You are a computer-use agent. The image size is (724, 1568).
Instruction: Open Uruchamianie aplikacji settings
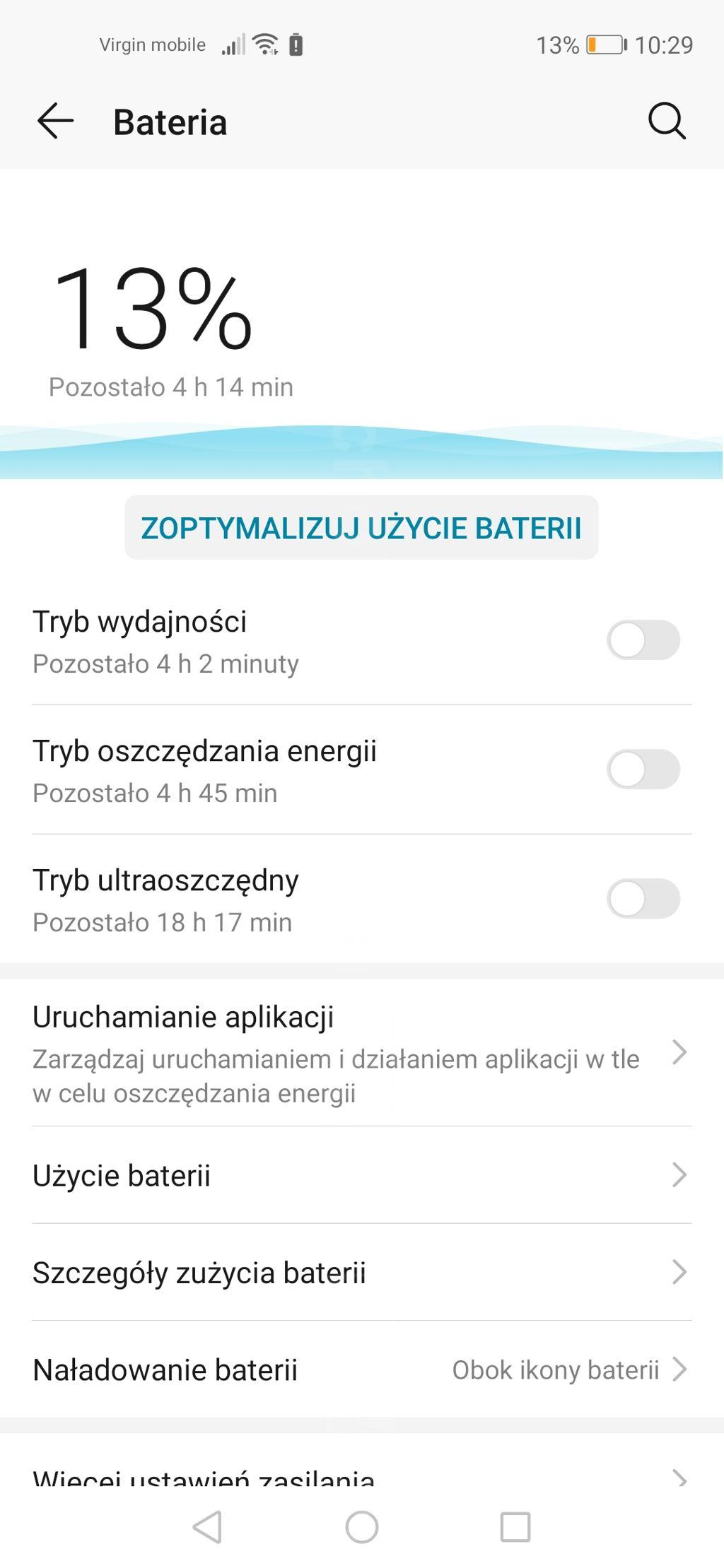point(362,1053)
